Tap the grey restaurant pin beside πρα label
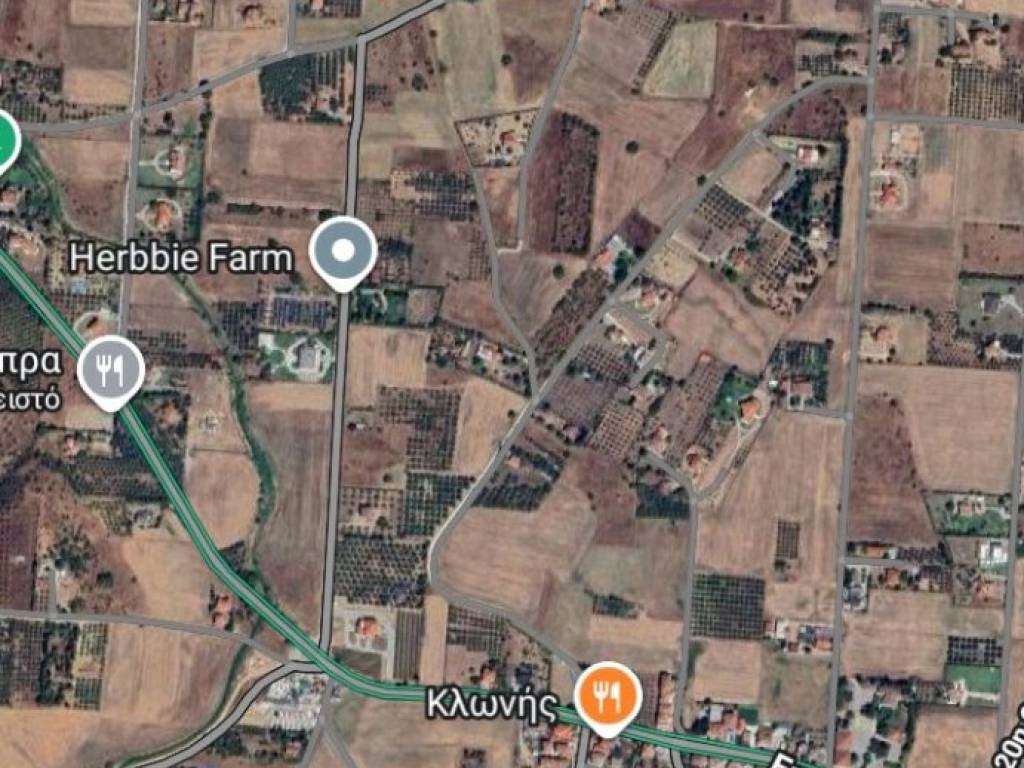This screenshot has width=1024, height=768. coord(111,372)
